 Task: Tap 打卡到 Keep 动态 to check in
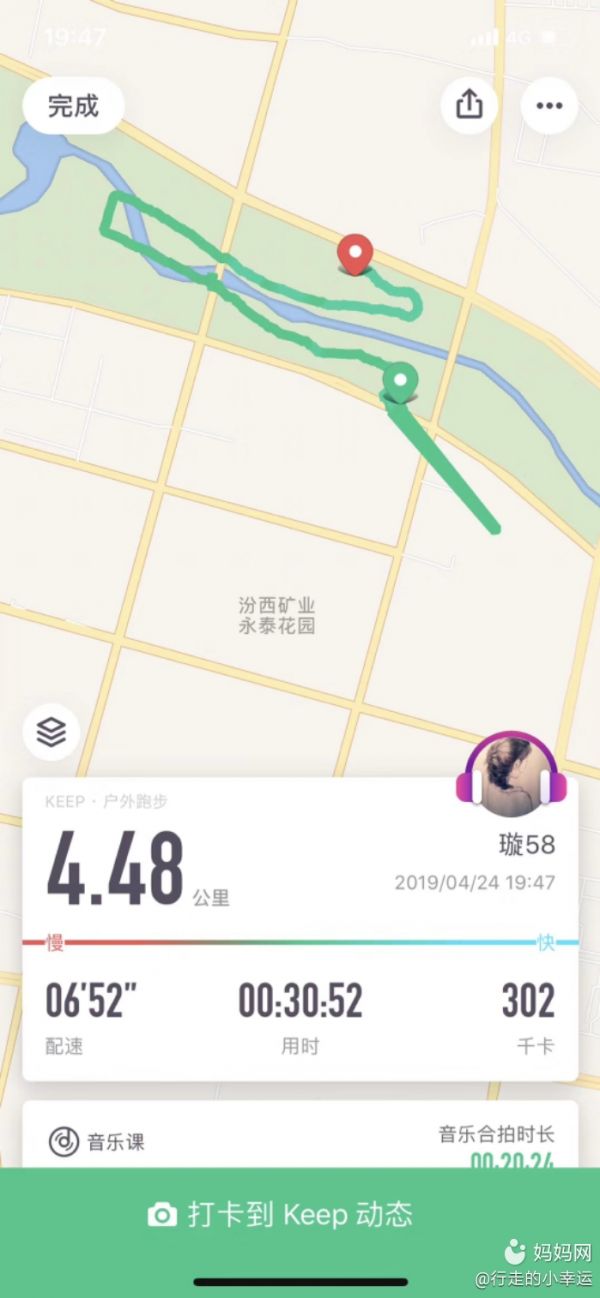click(x=280, y=1214)
